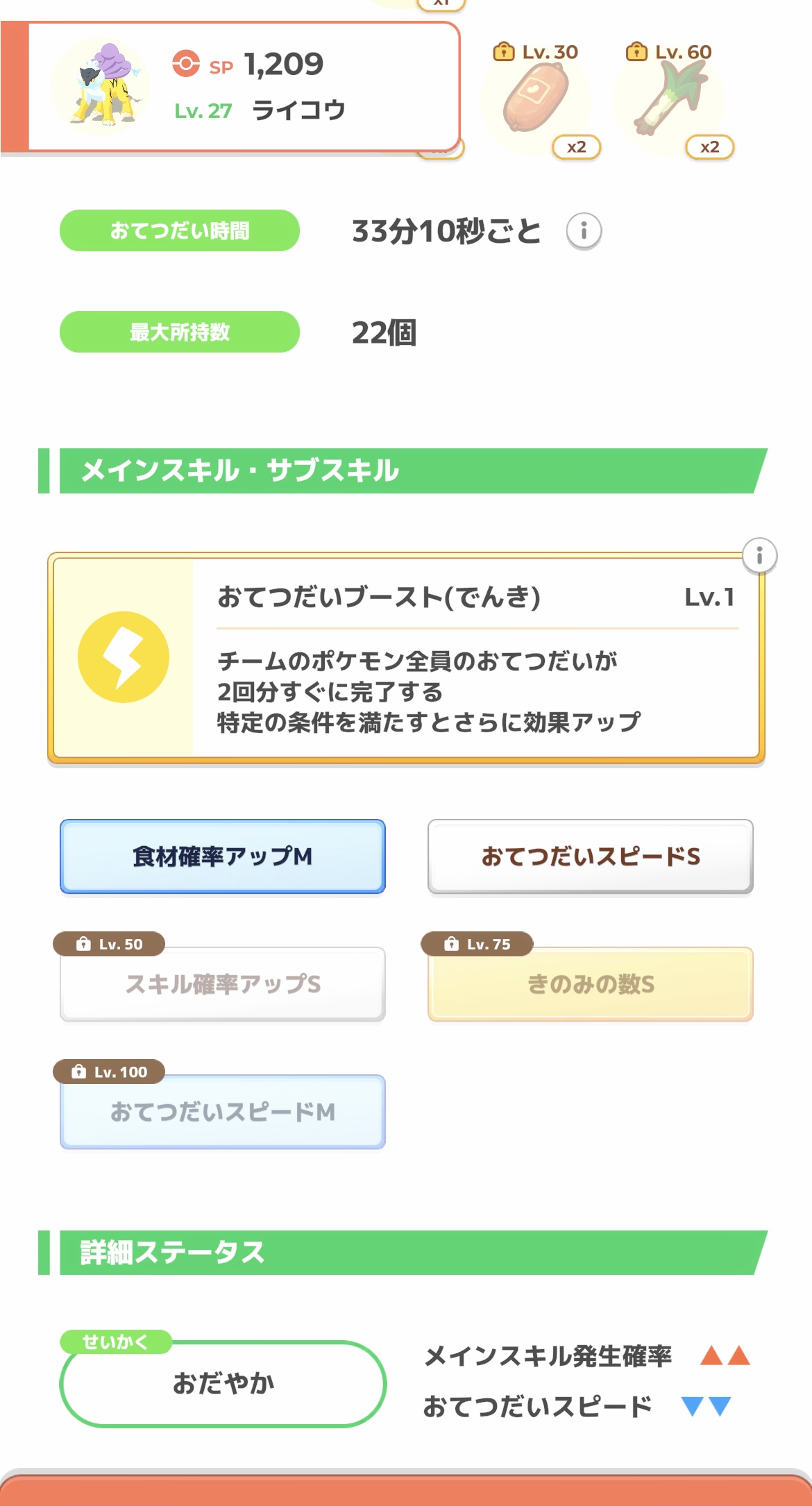Select the 食材確率アップM sub skill
812x1506 pixels.
[223, 856]
